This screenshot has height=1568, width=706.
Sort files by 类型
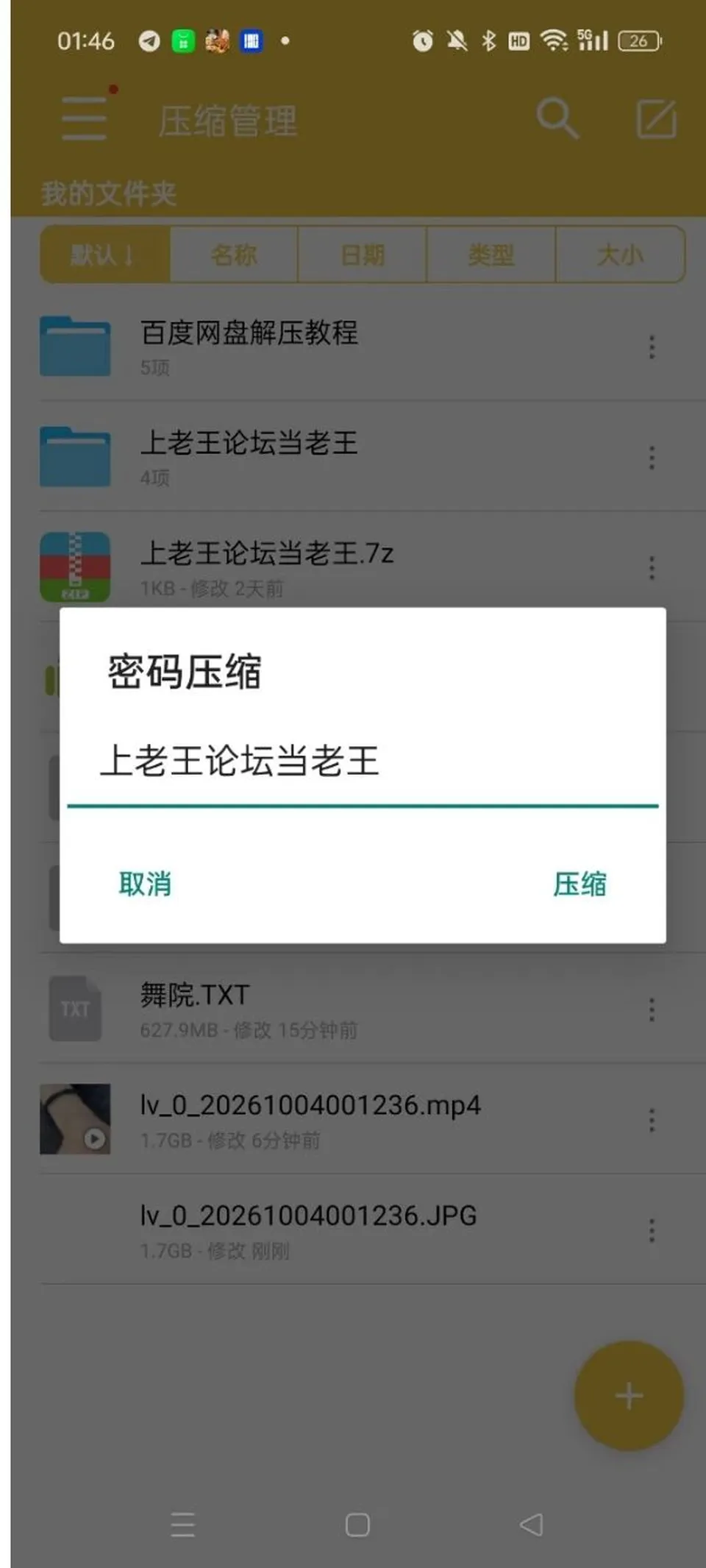pyautogui.click(x=491, y=255)
